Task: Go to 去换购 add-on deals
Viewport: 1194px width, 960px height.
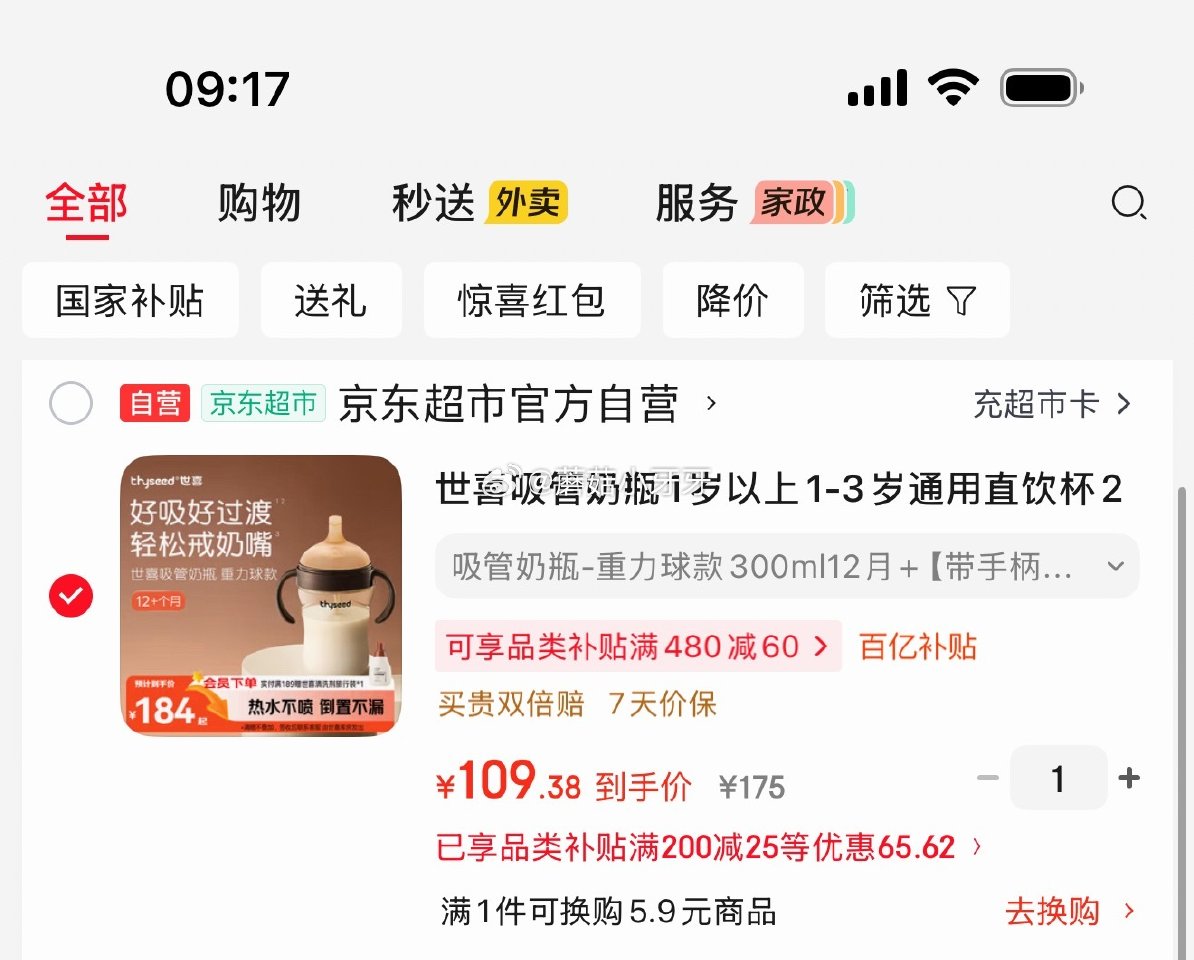Action: pyautogui.click(x=1069, y=911)
